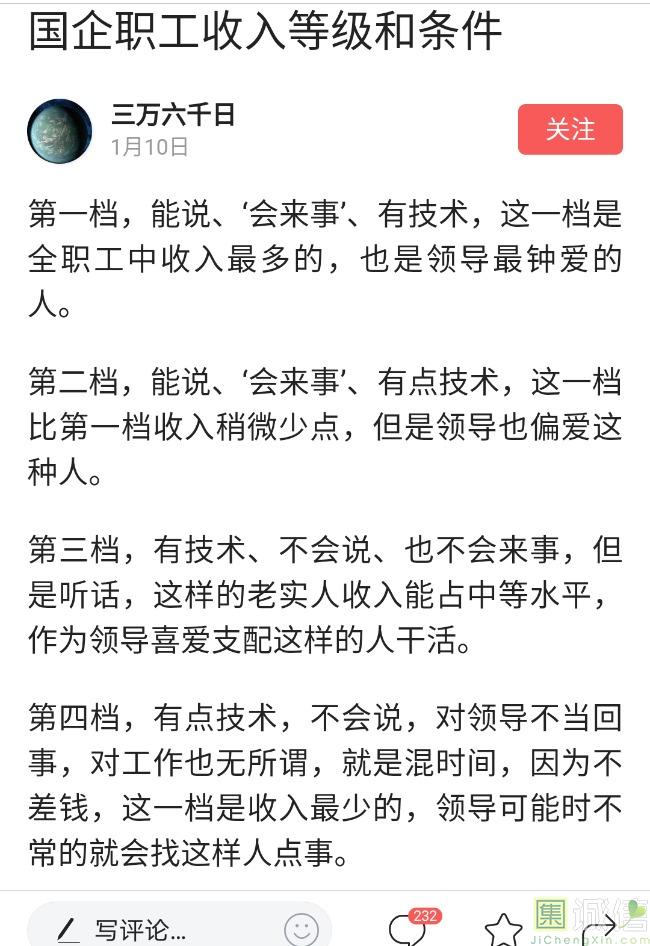This screenshot has height=946, width=650.
Task: Open the emoji picker in comment box
Action: (301, 930)
